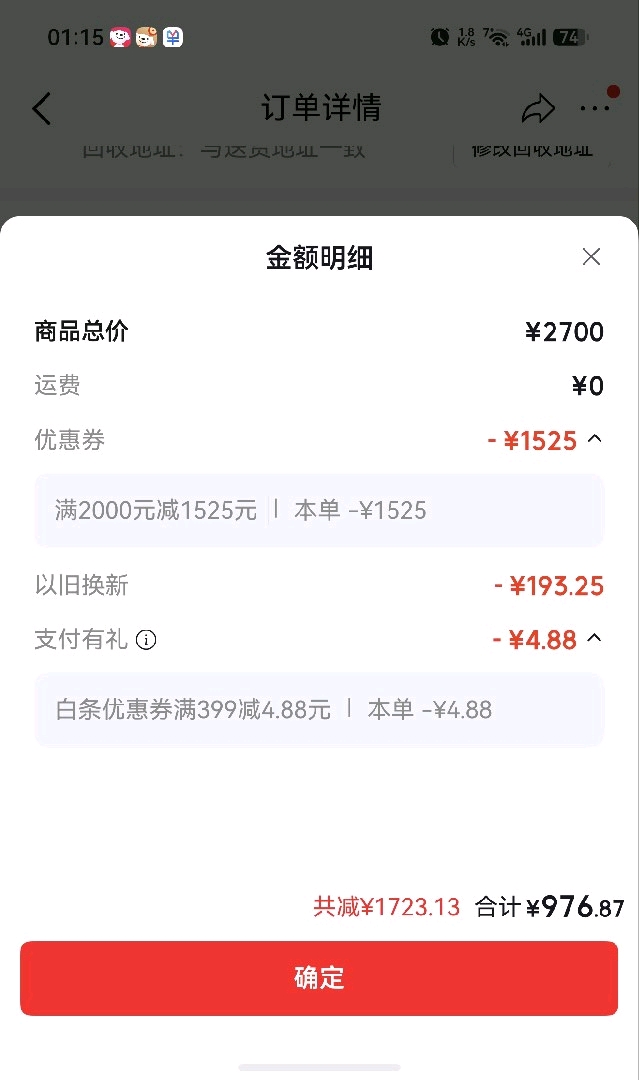
Task: Close the 金额明细 sheet
Action: [x=591, y=257]
